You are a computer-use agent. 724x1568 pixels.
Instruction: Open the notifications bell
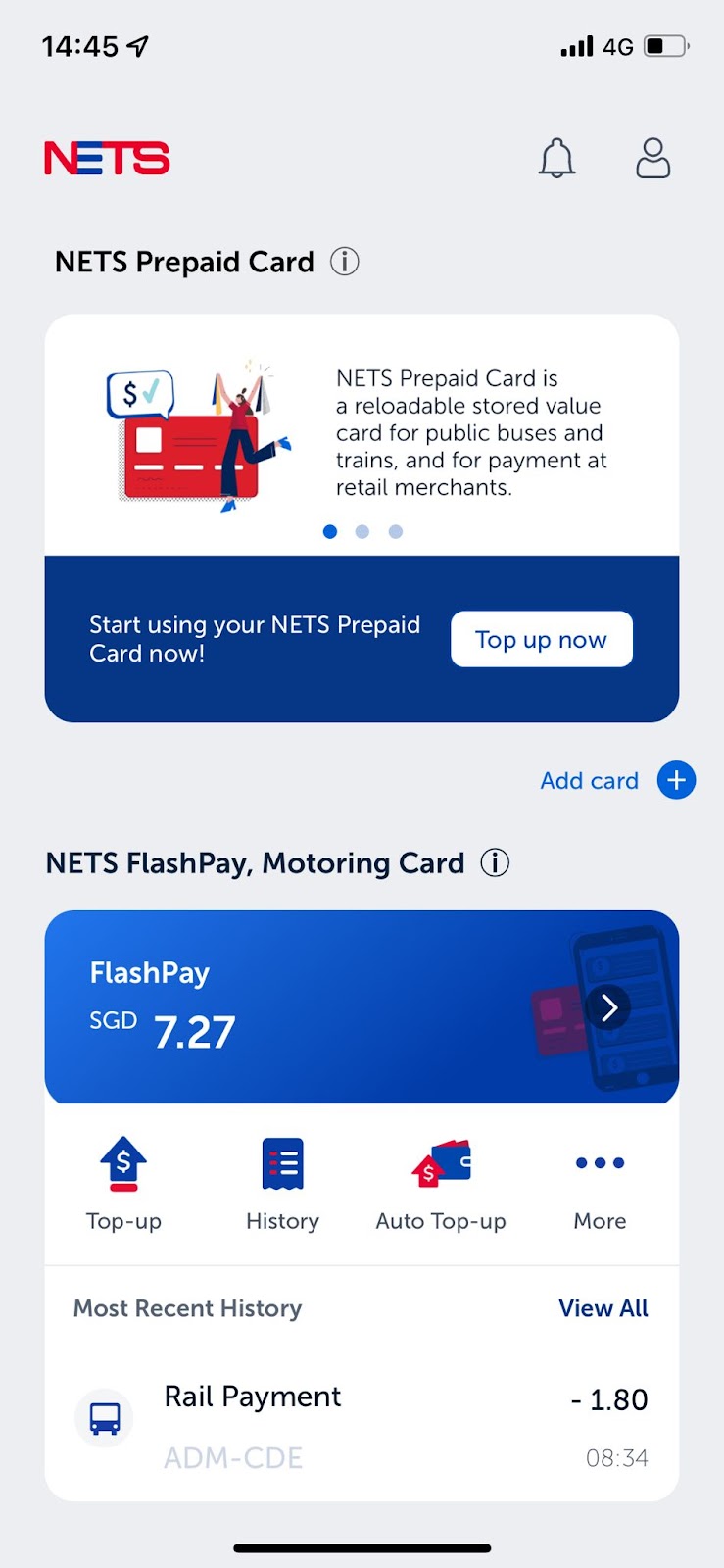click(x=556, y=158)
